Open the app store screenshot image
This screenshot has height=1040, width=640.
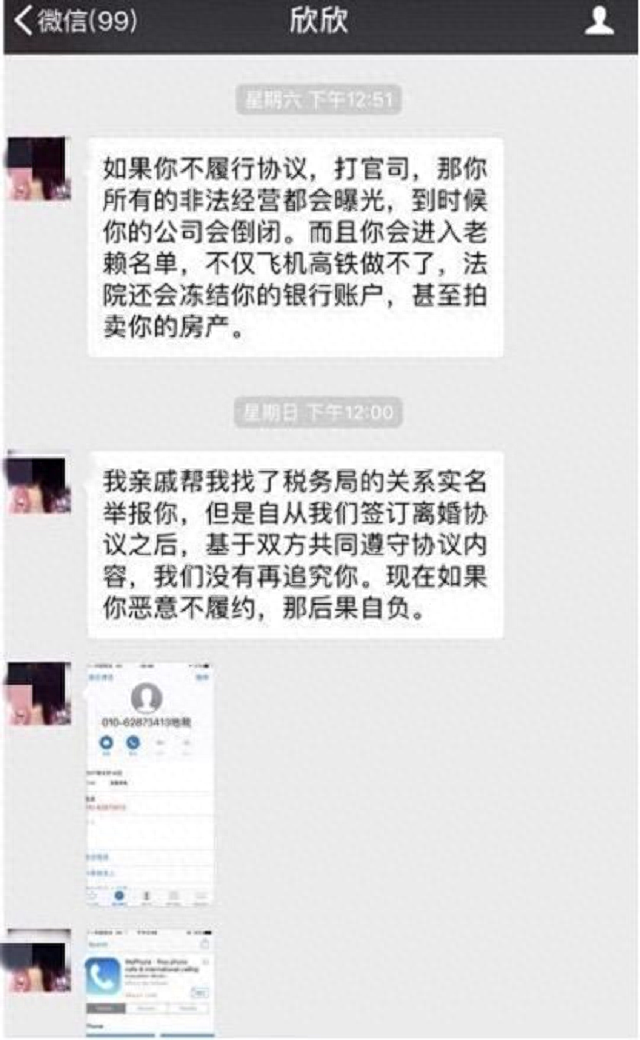150,982
